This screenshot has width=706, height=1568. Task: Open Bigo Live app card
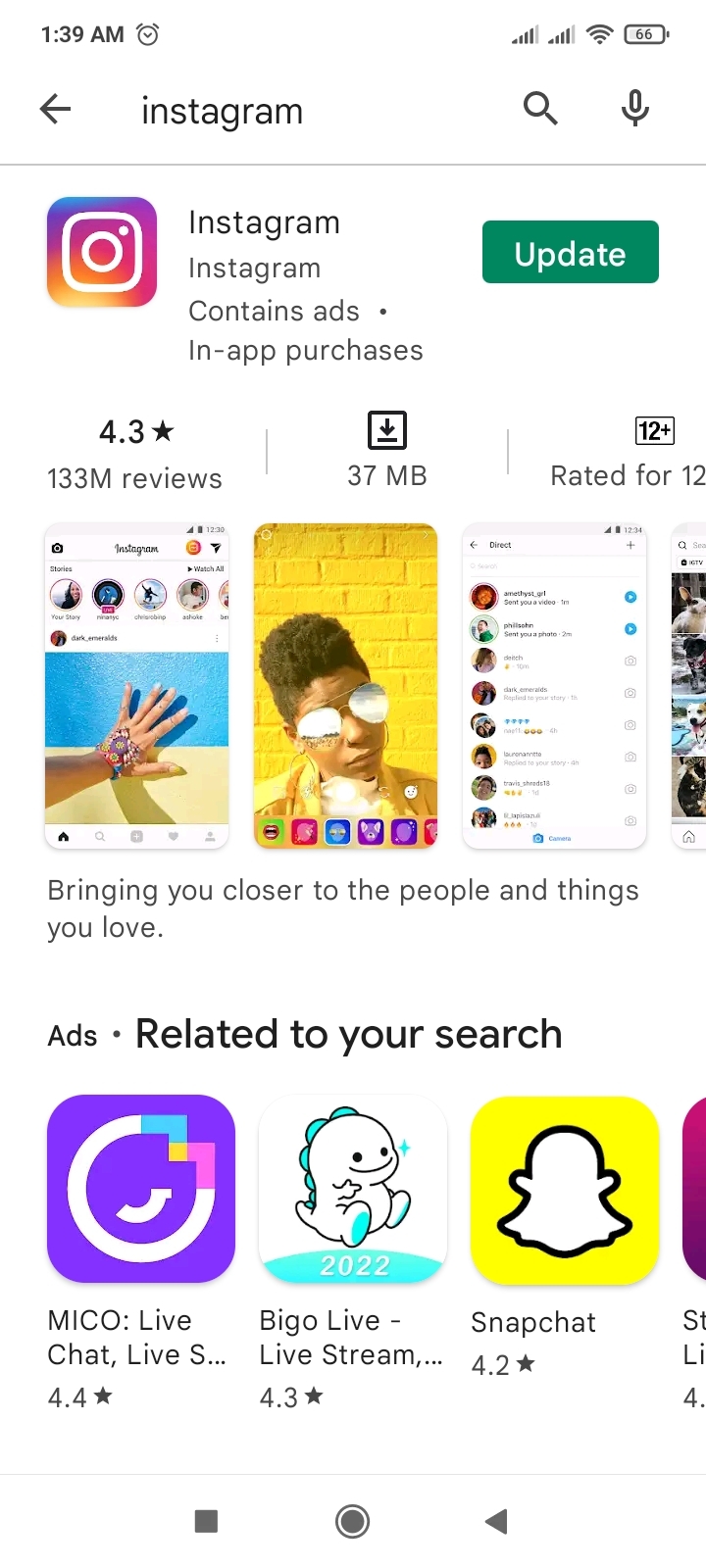point(353,1188)
